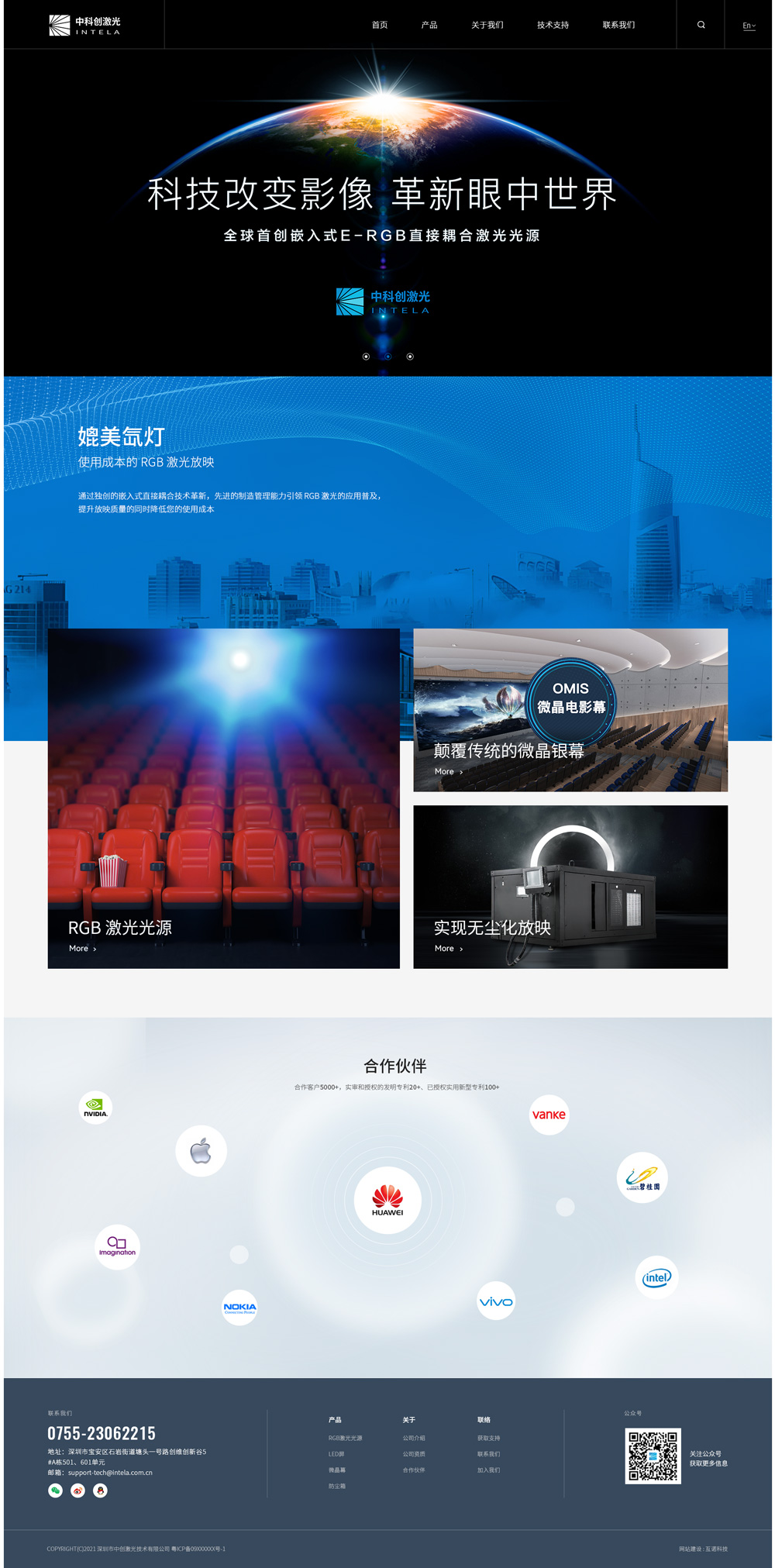
Task: Open 产品 in top navigation
Action: (429, 25)
